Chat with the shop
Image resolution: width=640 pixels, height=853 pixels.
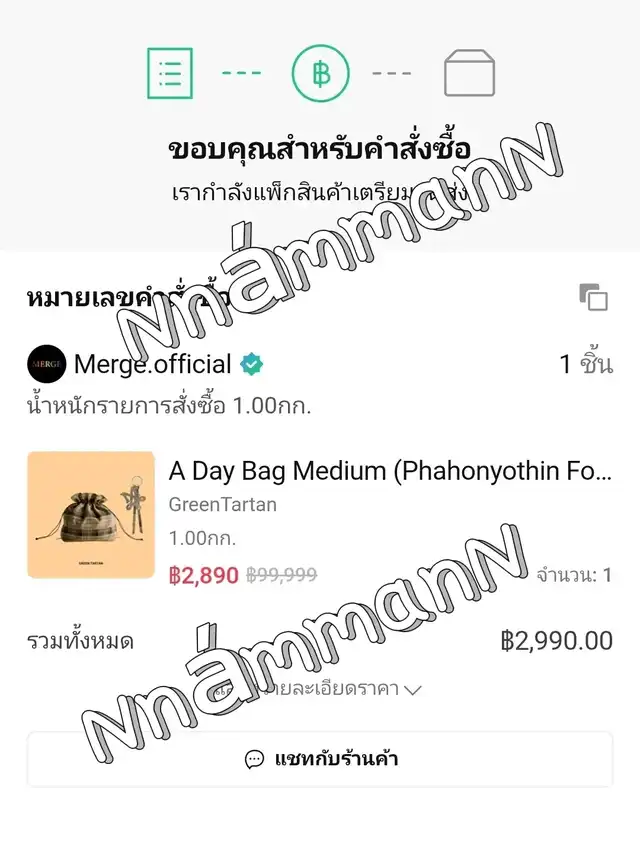[320, 759]
